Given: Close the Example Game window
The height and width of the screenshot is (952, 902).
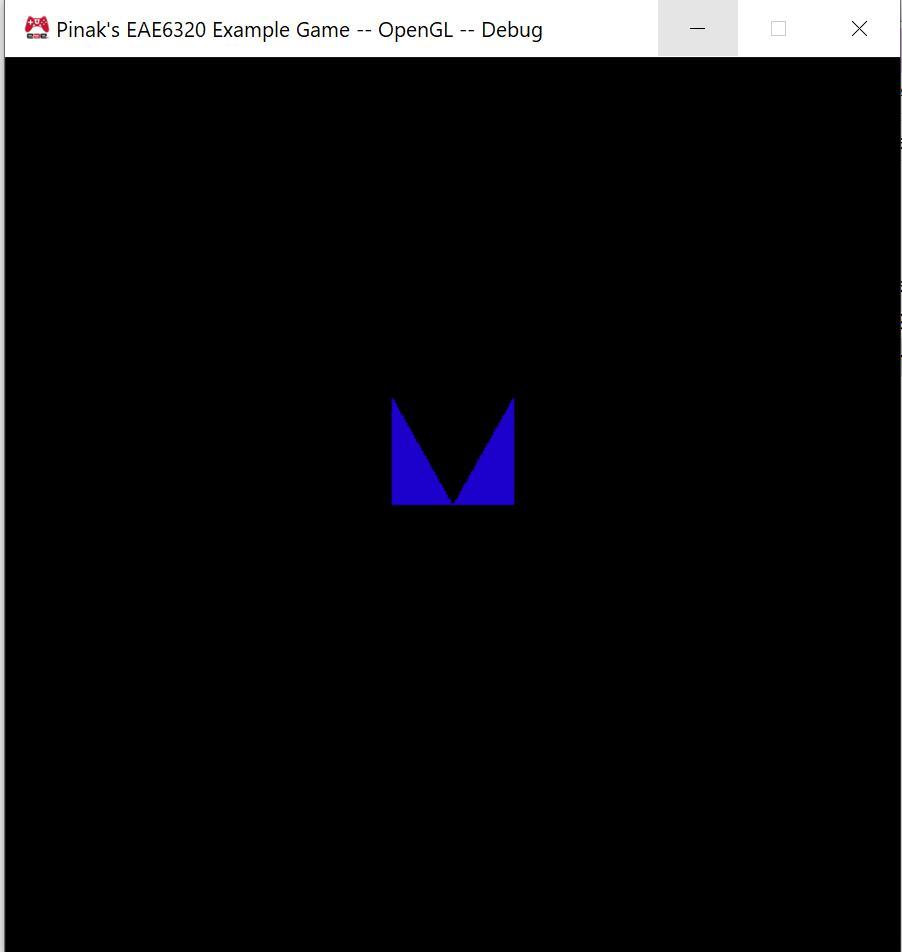Looking at the screenshot, I should pyautogui.click(x=858, y=29).
